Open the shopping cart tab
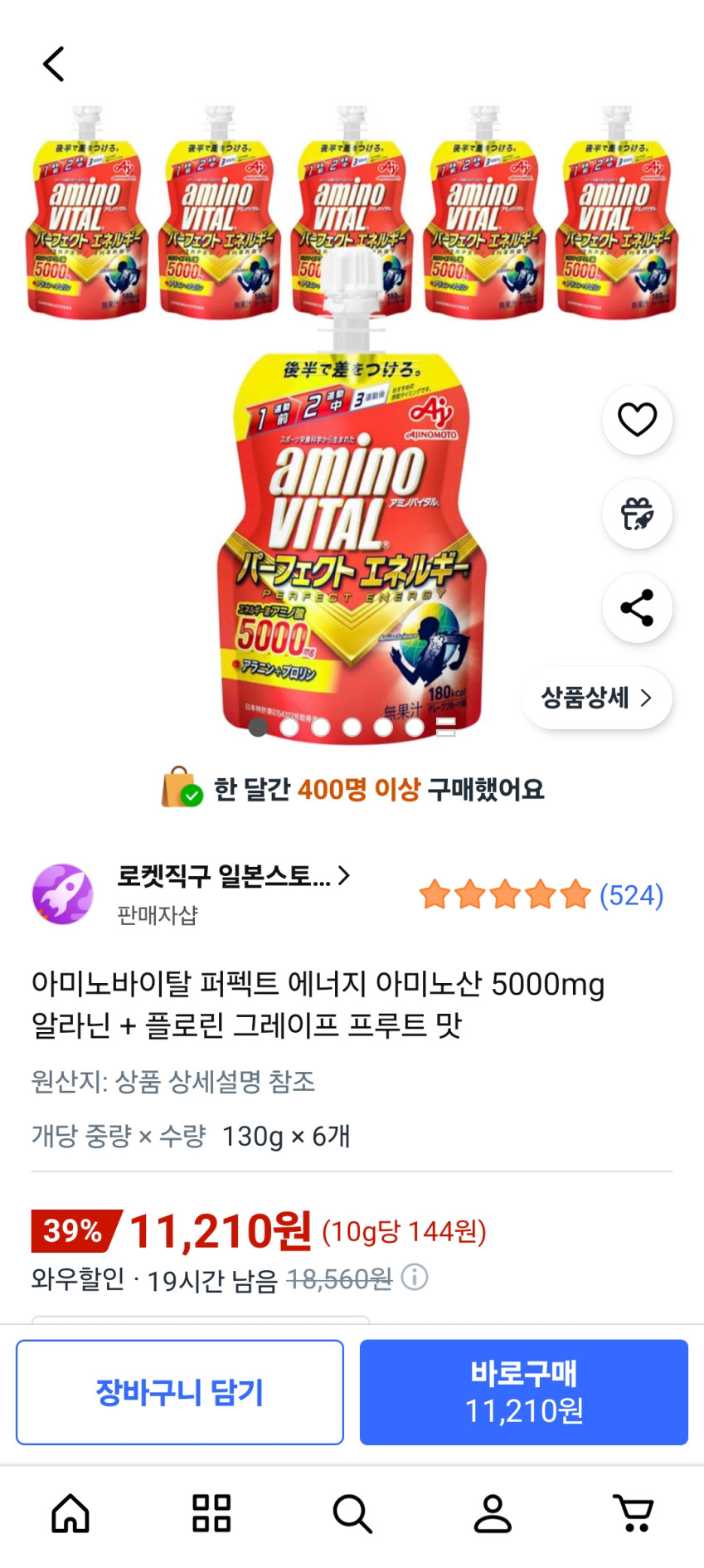This screenshot has width=704, height=1568. [x=634, y=1513]
